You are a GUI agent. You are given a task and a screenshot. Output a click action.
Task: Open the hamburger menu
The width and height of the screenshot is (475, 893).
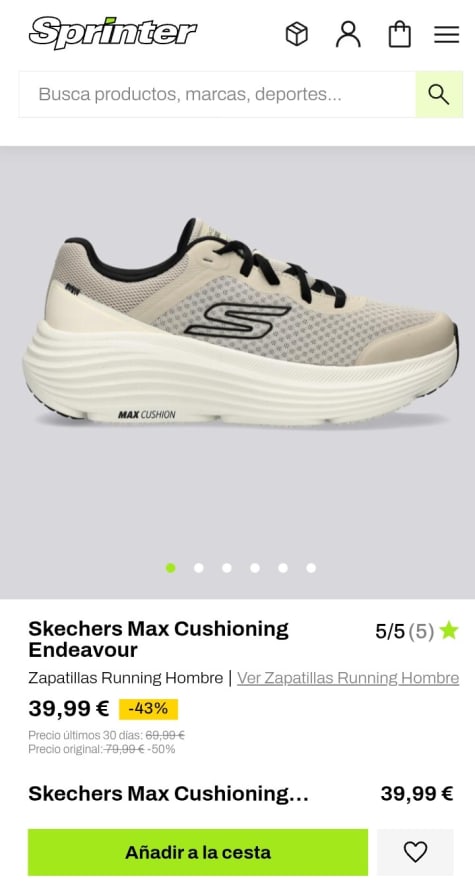coord(447,35)
